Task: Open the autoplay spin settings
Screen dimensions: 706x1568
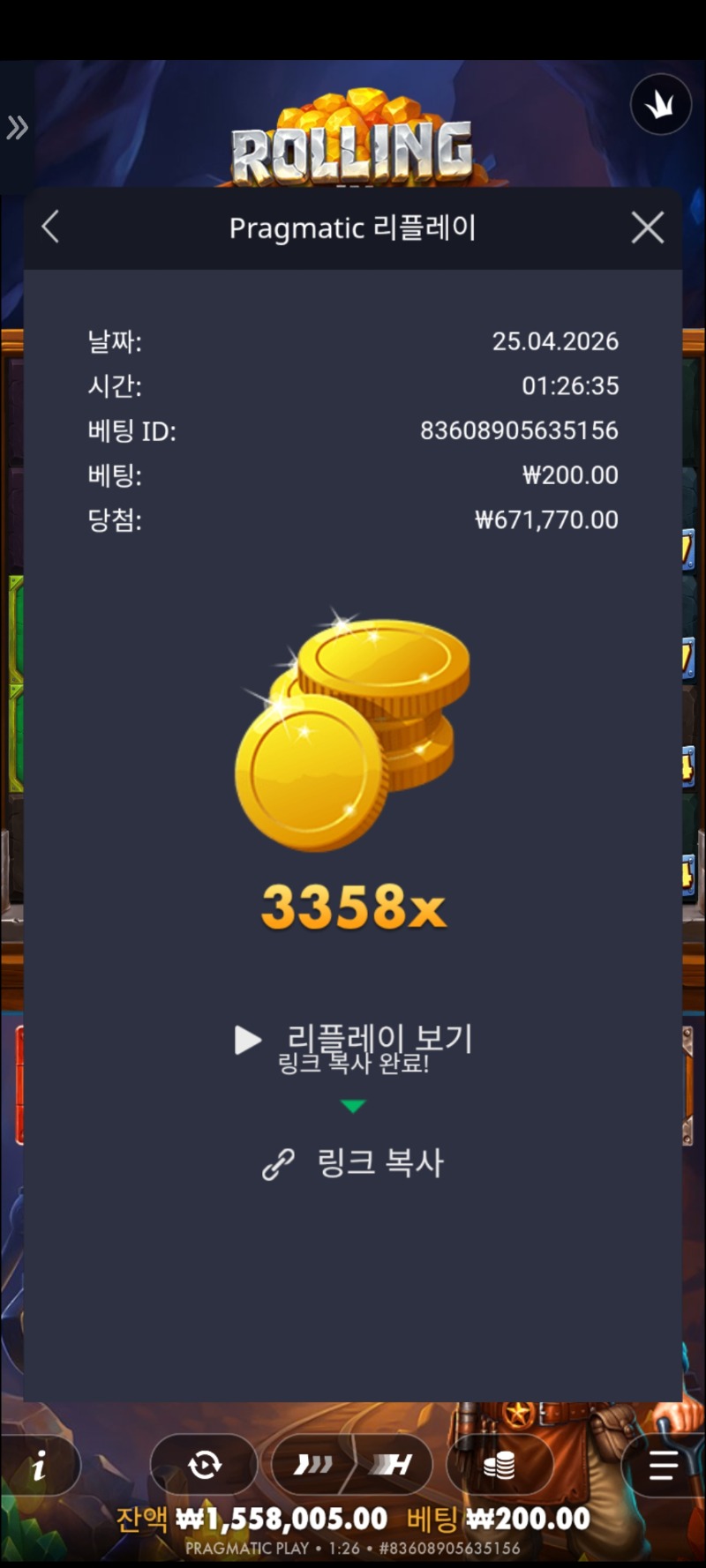Action: [x=205, y=1466]
